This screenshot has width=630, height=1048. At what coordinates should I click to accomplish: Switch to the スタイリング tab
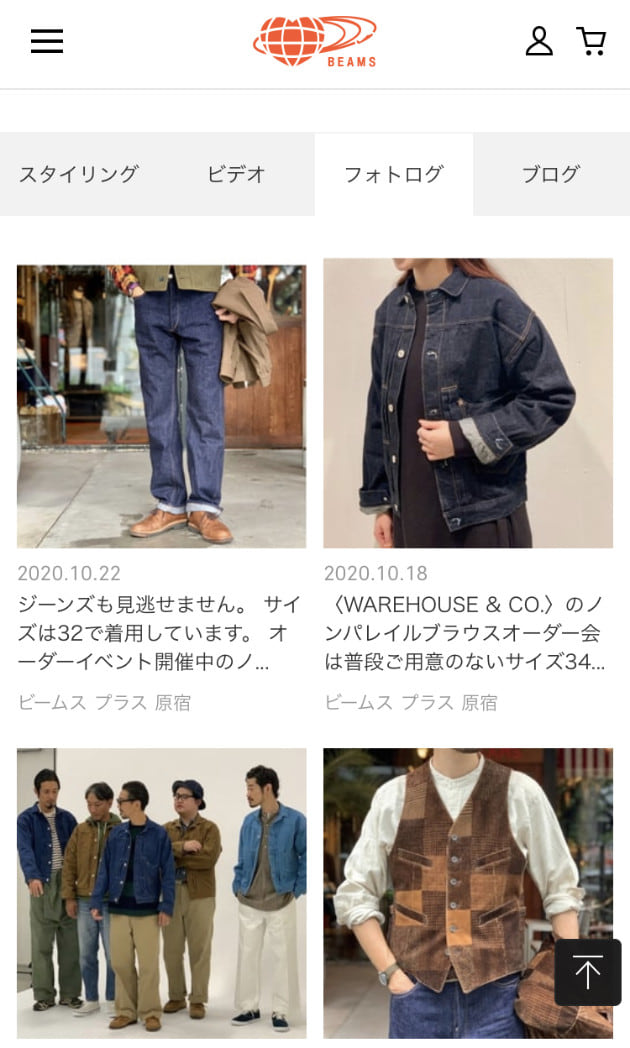(79, 174)
